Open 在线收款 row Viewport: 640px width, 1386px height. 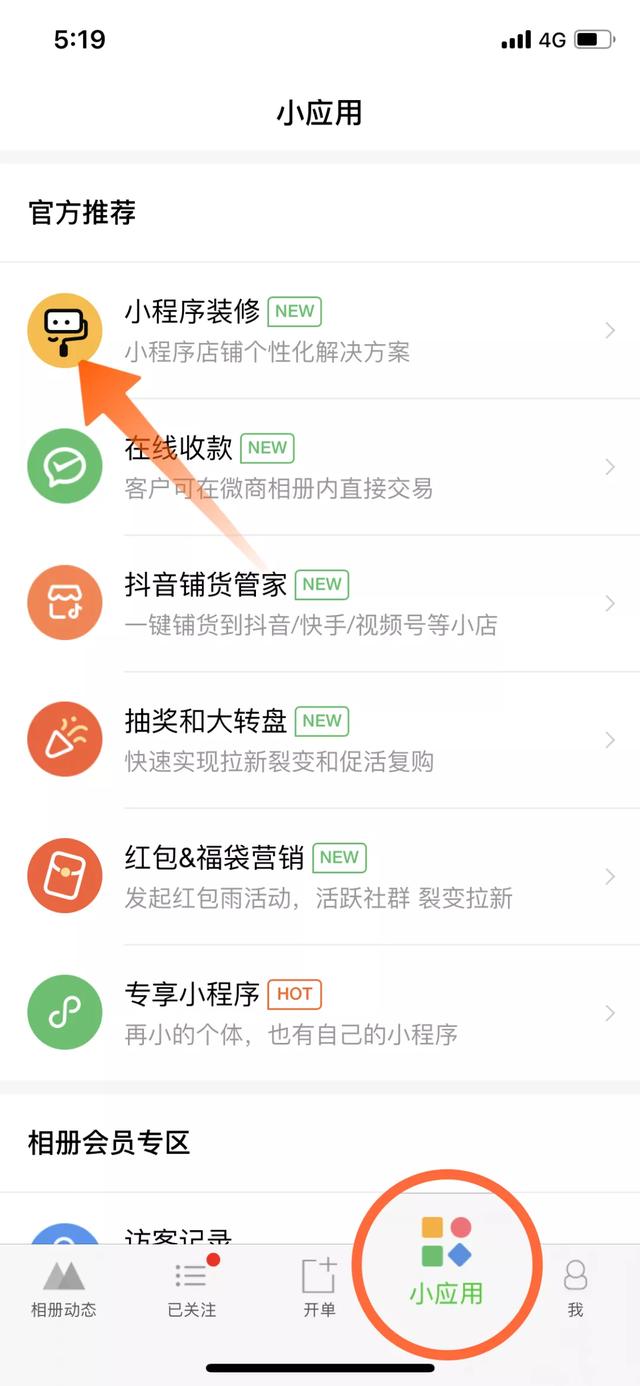click(x=320, y=467)
